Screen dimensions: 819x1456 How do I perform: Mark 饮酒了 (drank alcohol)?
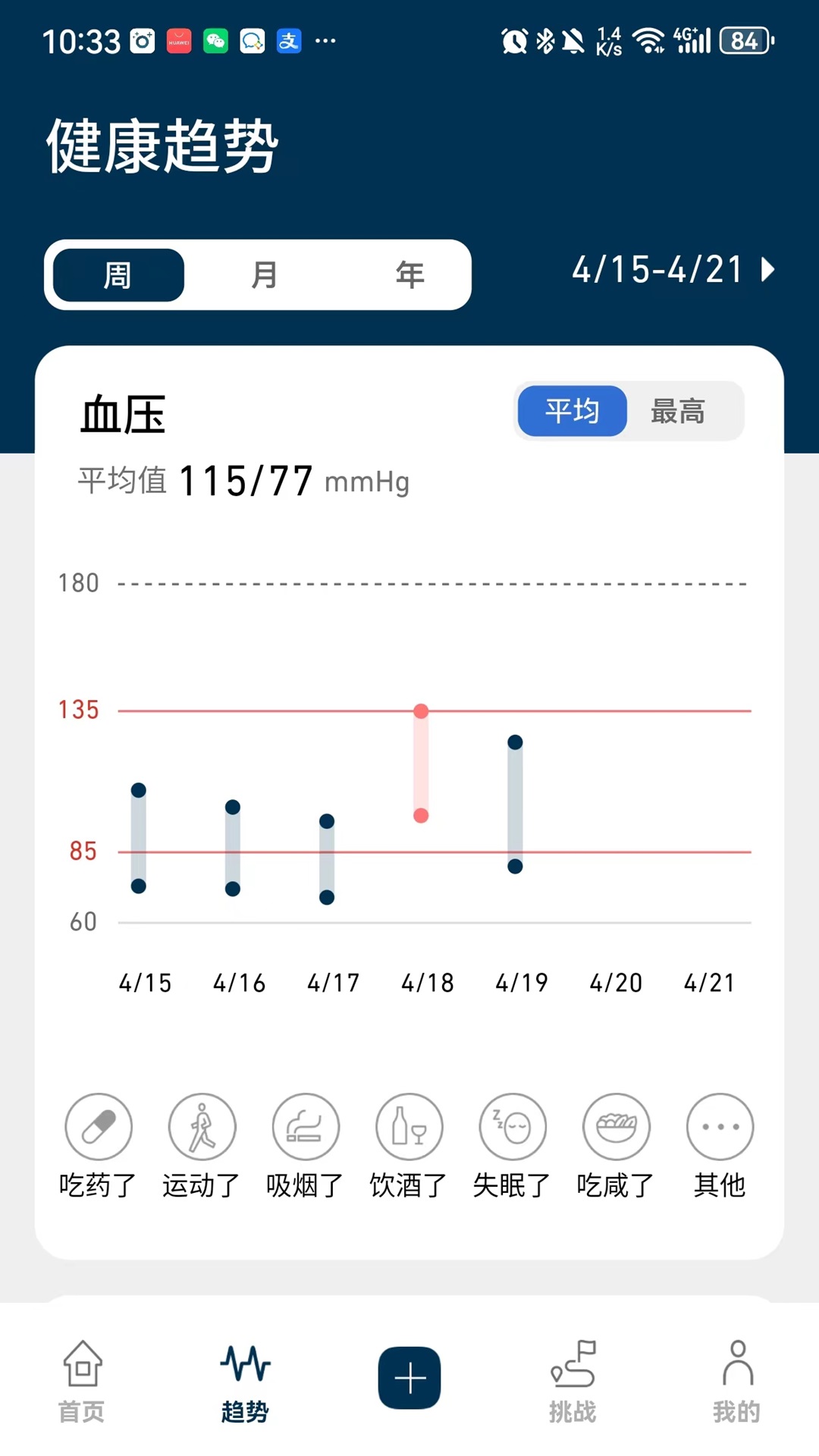409,1147
